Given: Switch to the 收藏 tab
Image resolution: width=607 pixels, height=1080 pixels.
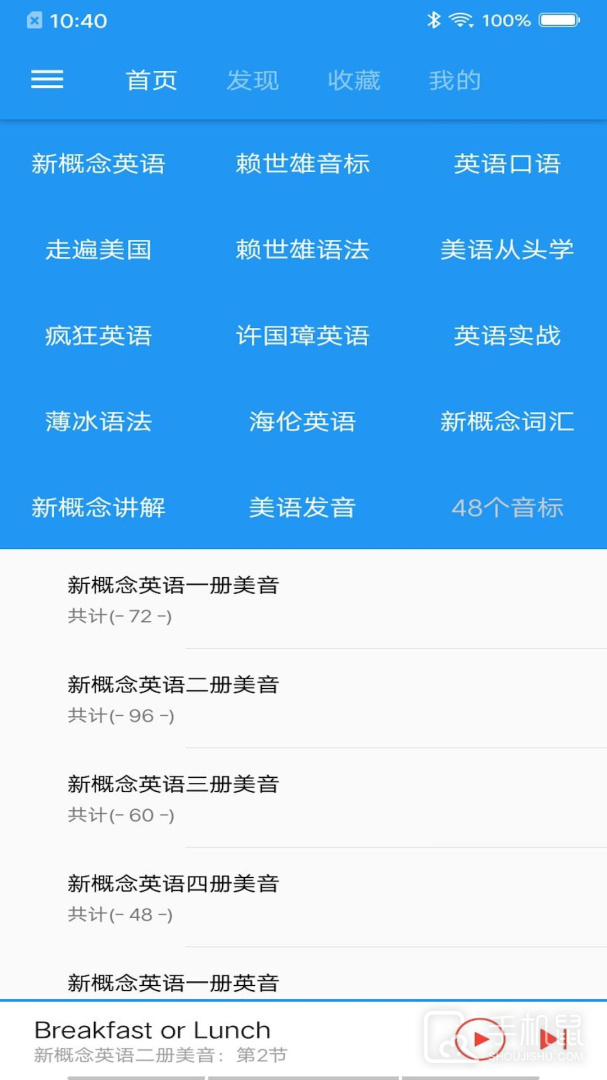Looking at the screenshot, I should click(354, 81).
